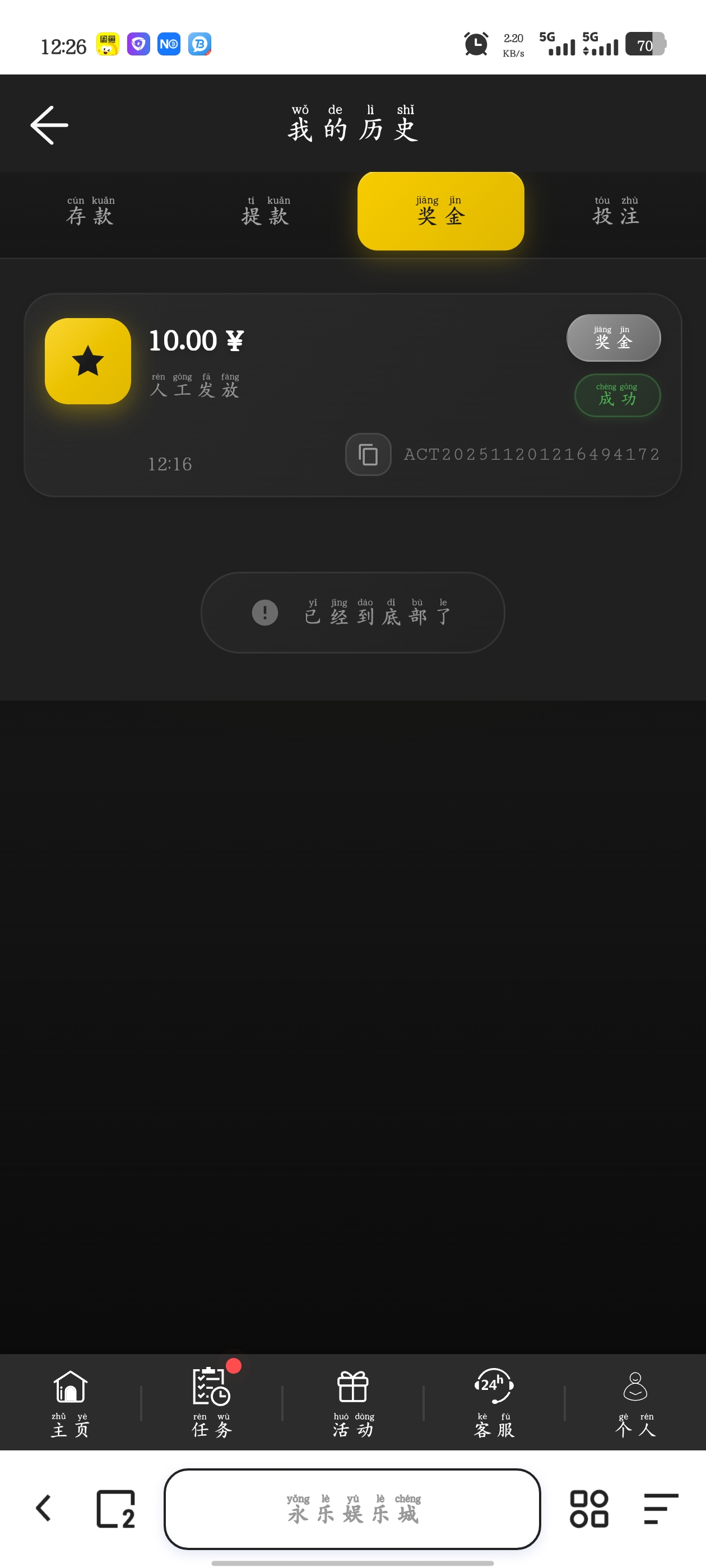706x1568 pixels.
Task: Open the browser menu
Action: tap(660, 1508)
